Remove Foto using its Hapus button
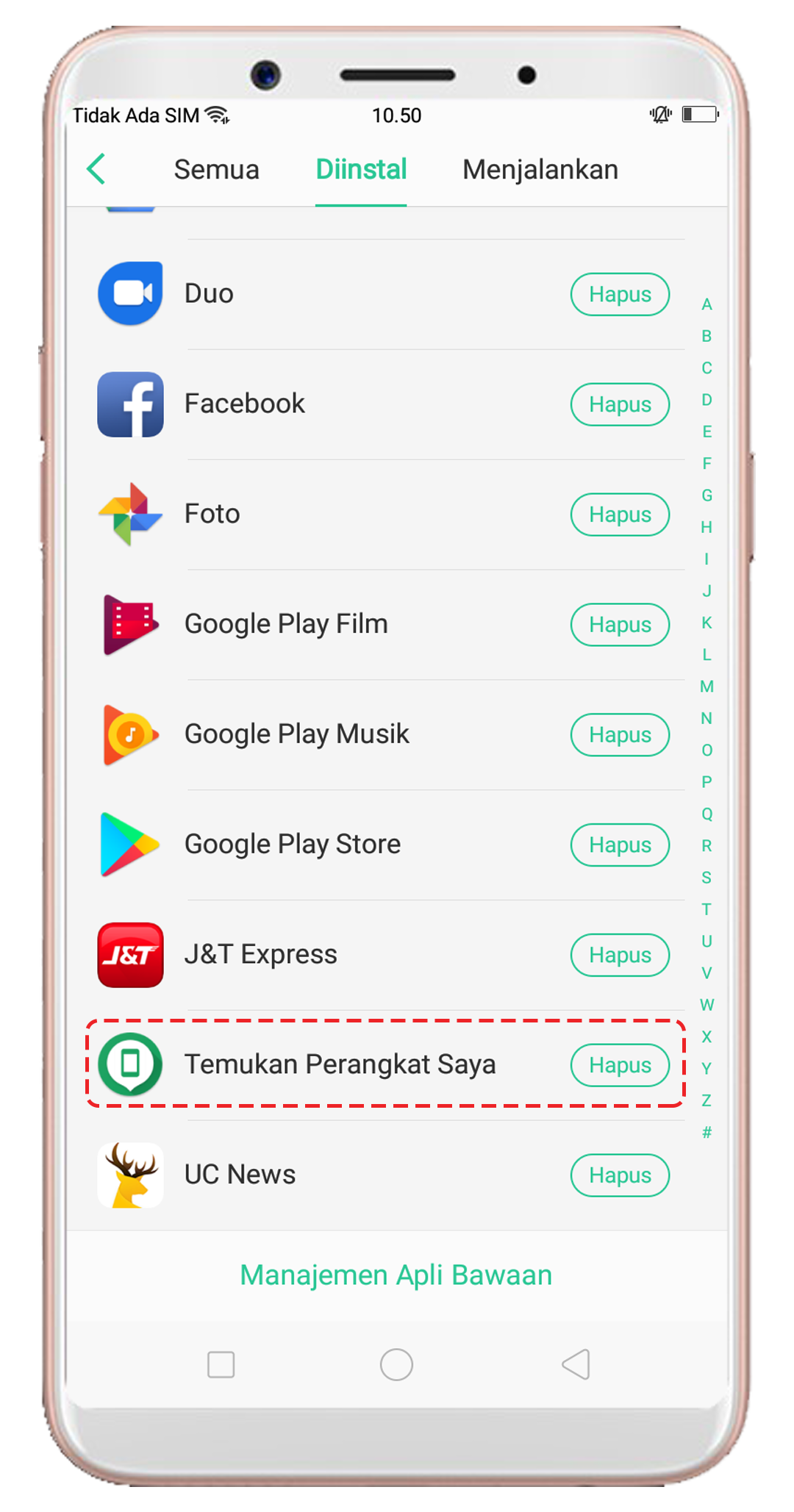Viewport: 794px width, 1512px height. pos(620,515)
